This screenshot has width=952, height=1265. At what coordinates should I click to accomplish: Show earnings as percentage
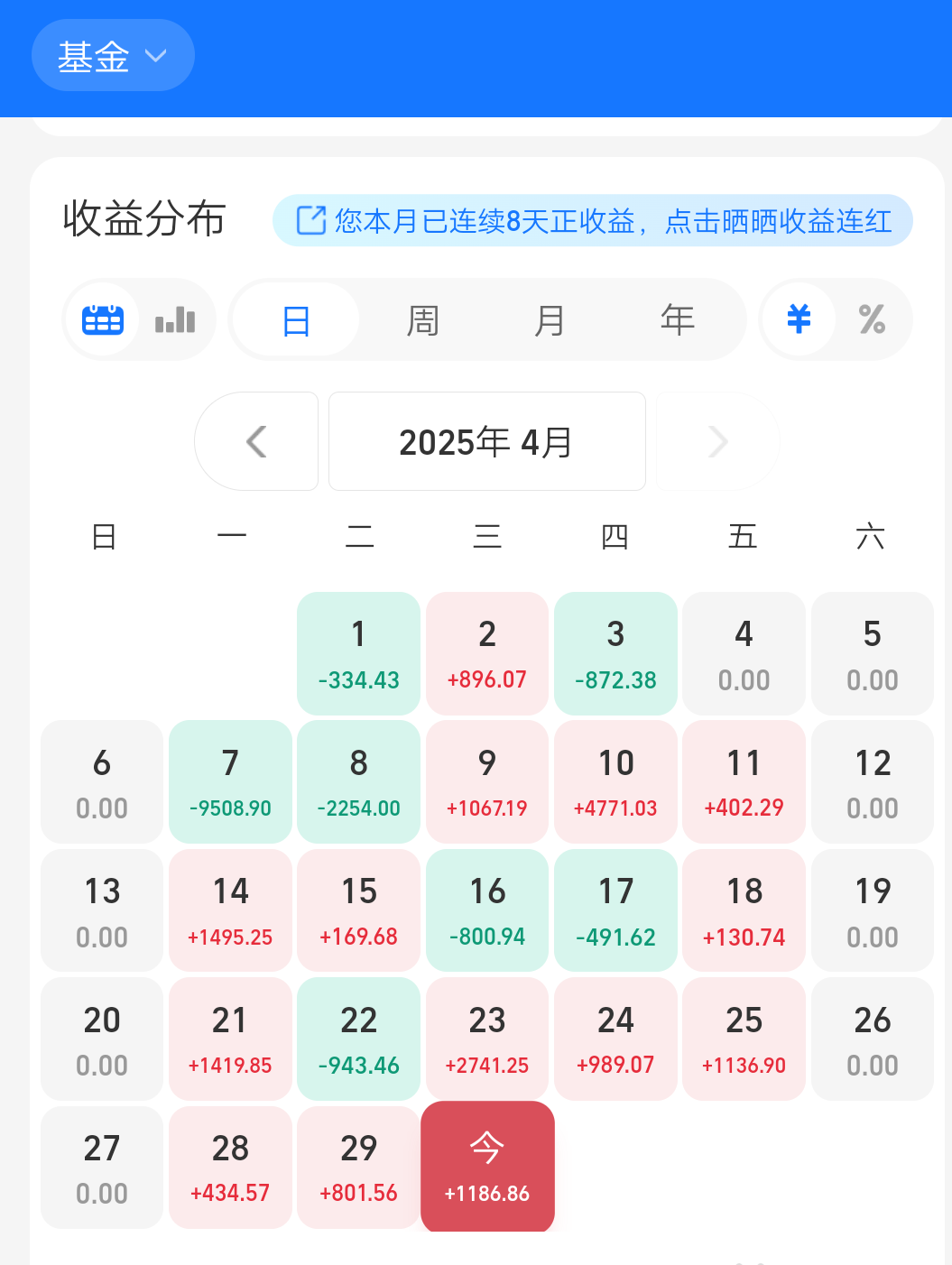(x=872, y=319)
